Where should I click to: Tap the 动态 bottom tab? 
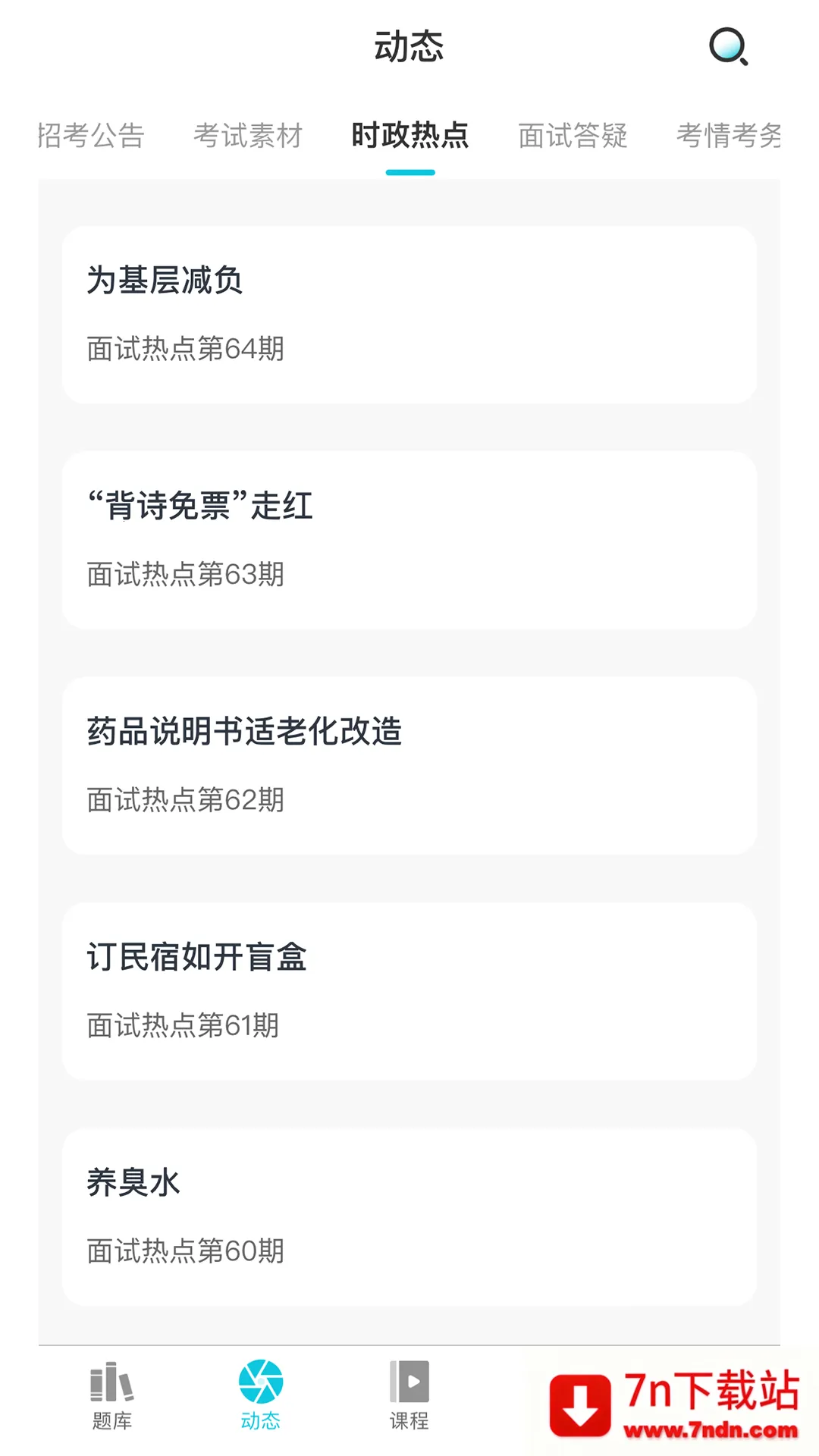pos(261,1395)
